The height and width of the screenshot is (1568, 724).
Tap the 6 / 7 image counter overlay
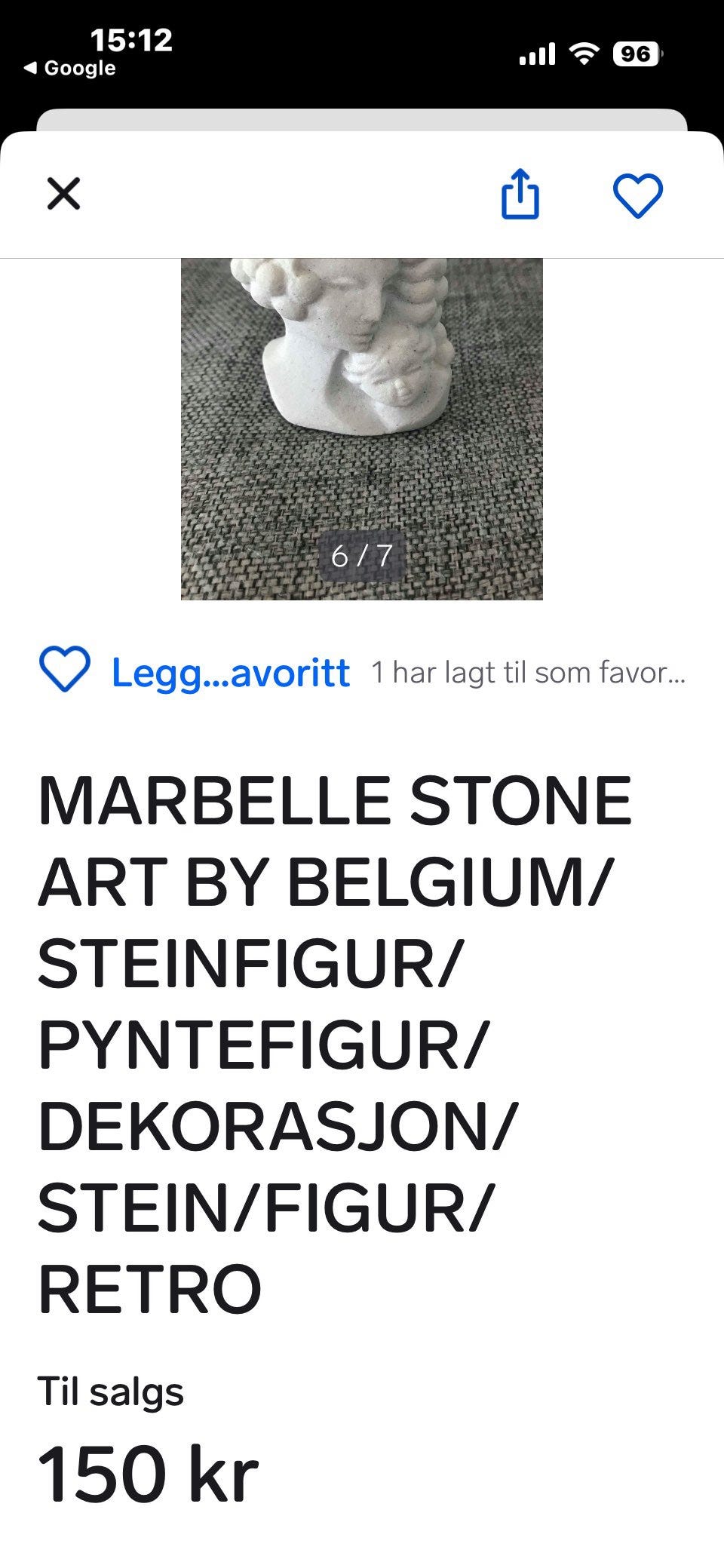[362, 557]
